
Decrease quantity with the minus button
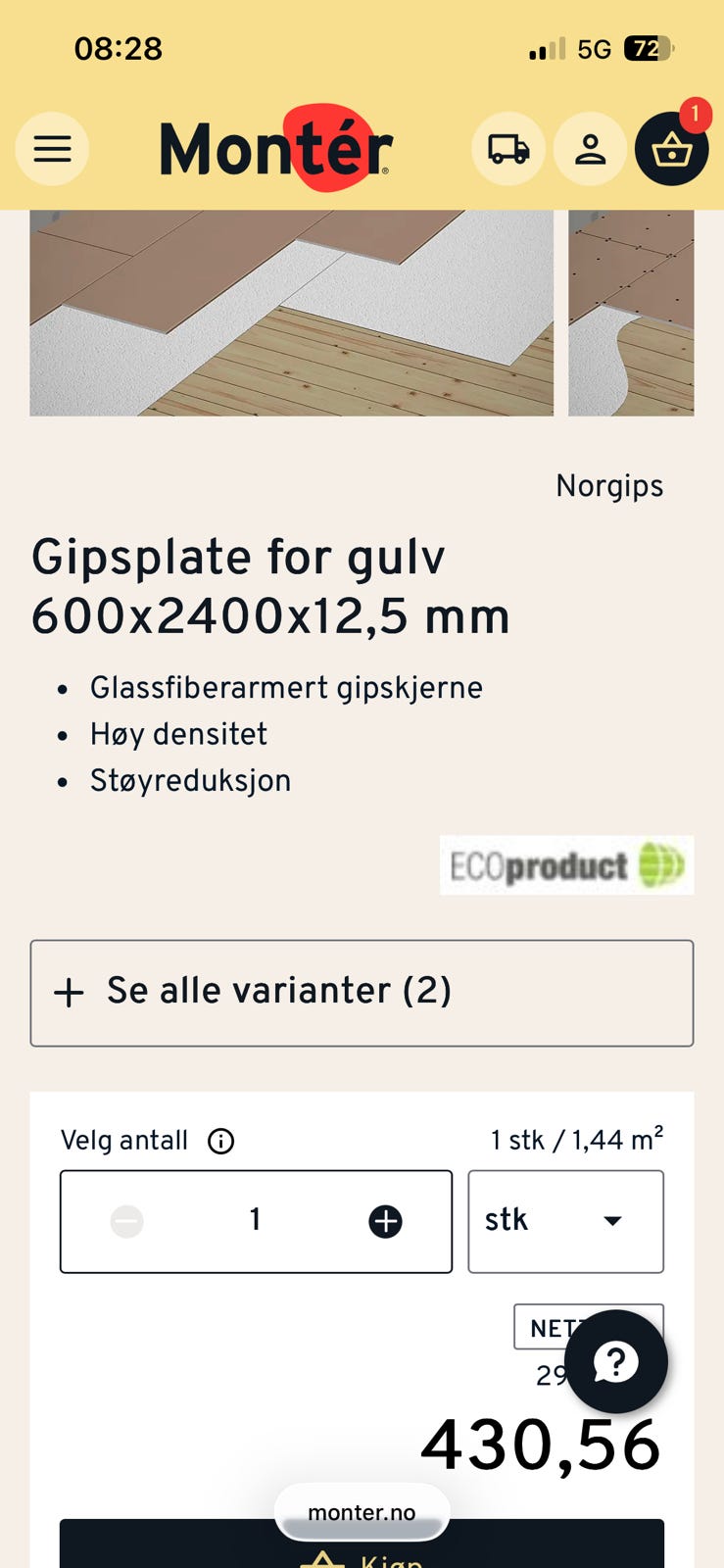point(126,1220)
